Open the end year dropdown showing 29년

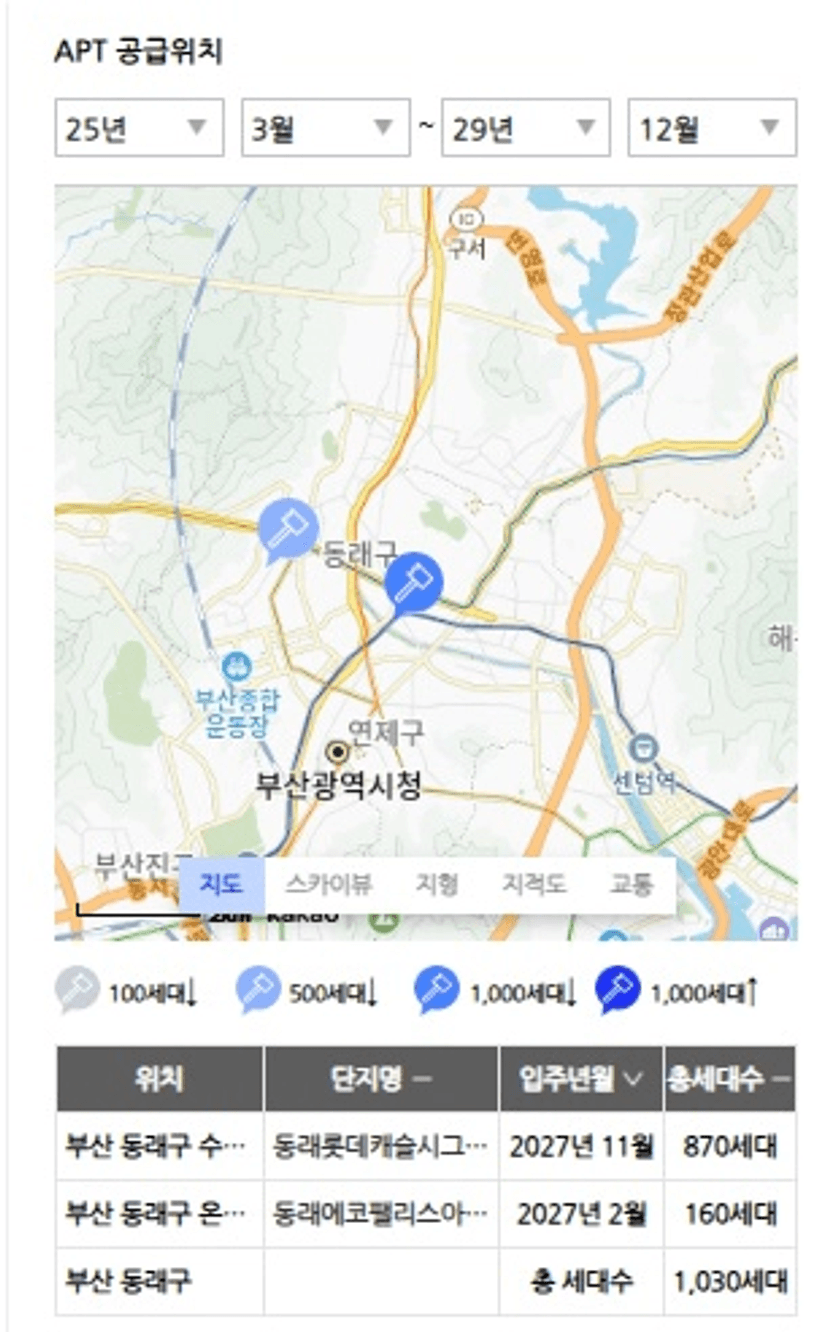point(526,128)
